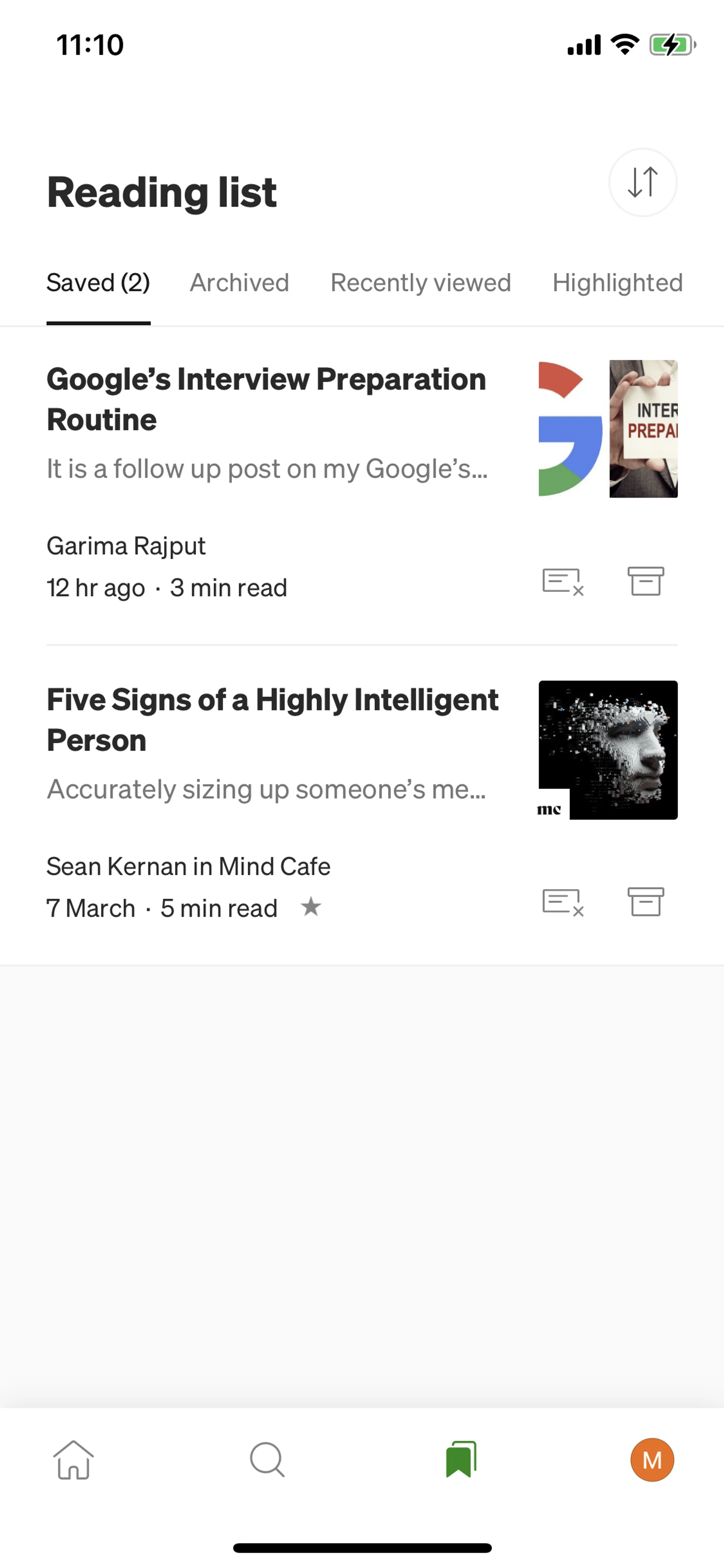Remove Google's Interview Preparation Routine from saved
The image size is (724, 1568).
[563, 581]
